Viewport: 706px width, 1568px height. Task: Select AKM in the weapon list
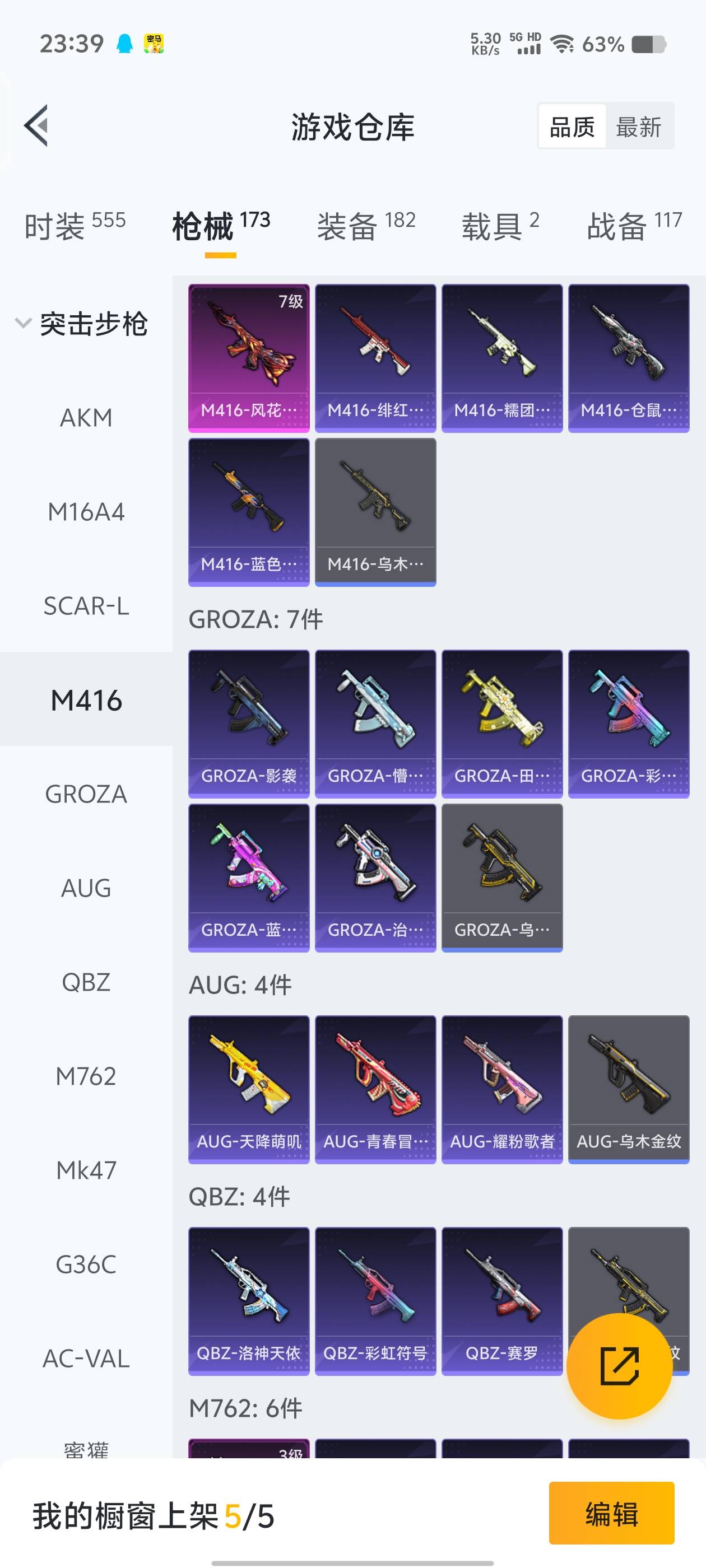(x=86, y=418)
